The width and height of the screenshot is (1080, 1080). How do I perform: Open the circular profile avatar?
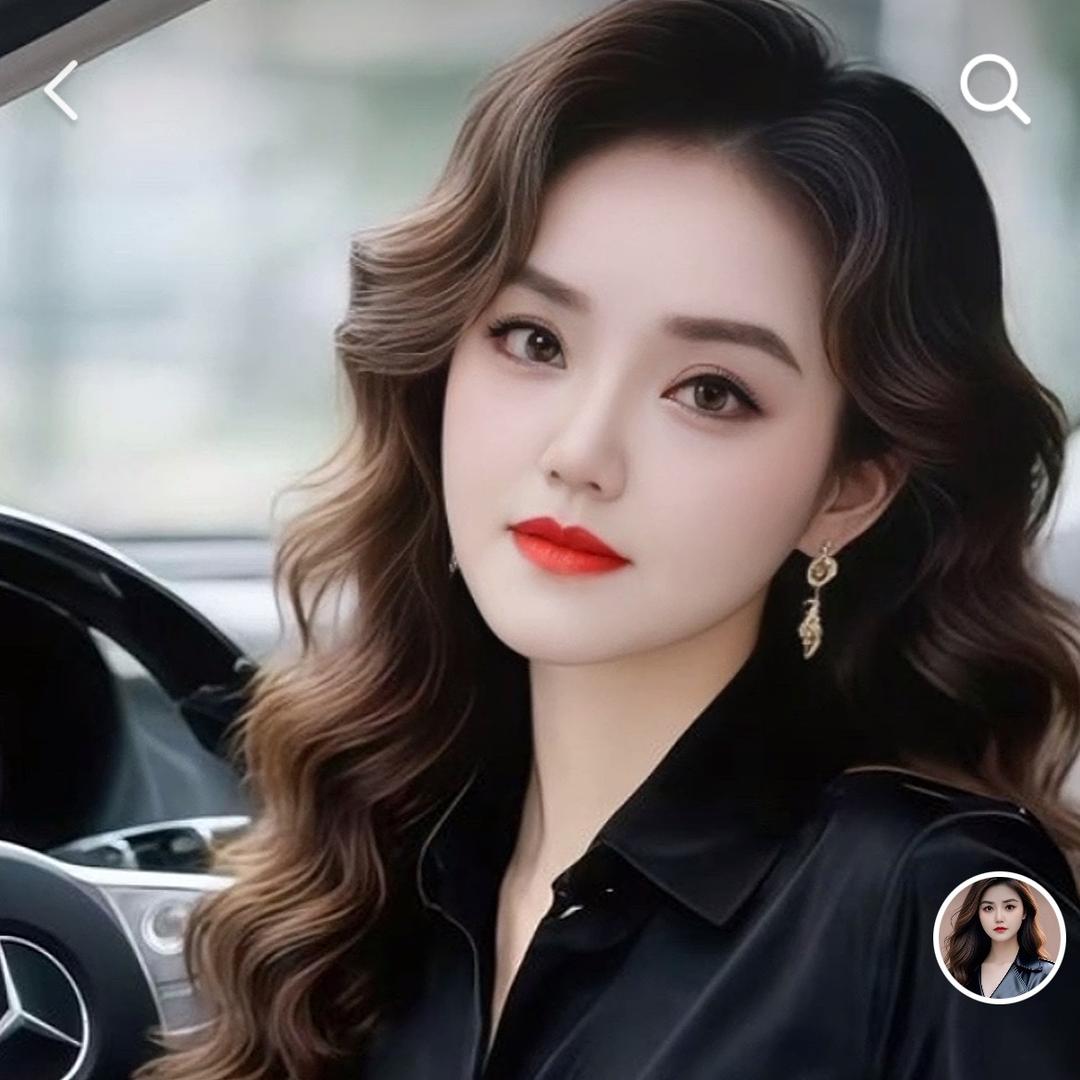(999, 937)
